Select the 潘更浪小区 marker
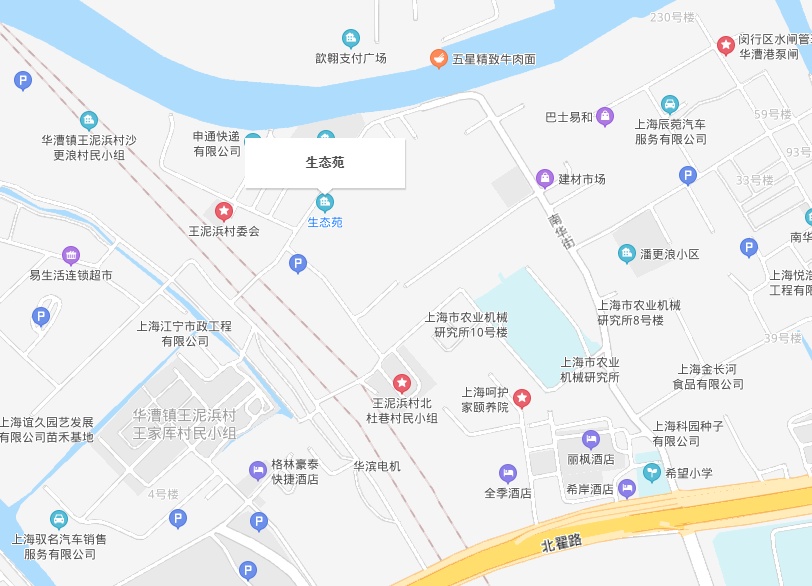The width and height of the screenshot is (812, 586). tap(626, 254)
